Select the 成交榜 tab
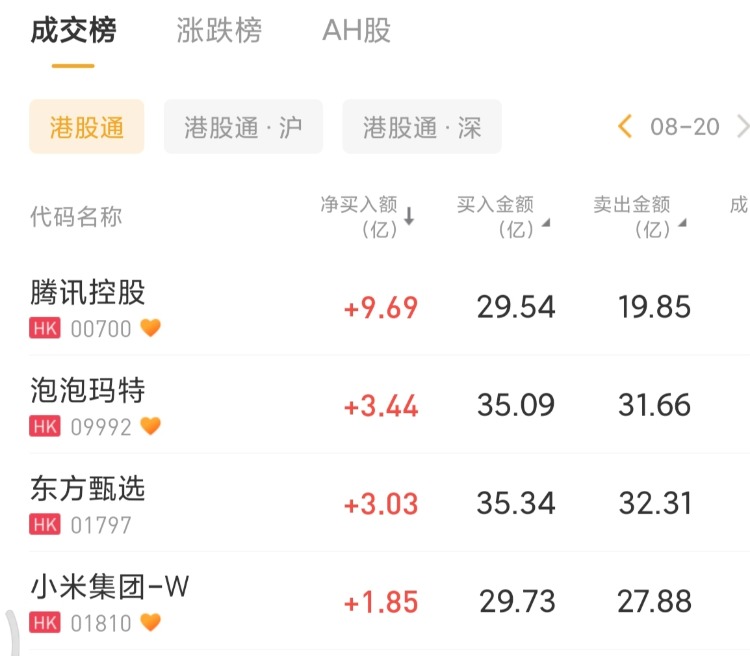This screenshot has height=656, width=750. point(73,31)
